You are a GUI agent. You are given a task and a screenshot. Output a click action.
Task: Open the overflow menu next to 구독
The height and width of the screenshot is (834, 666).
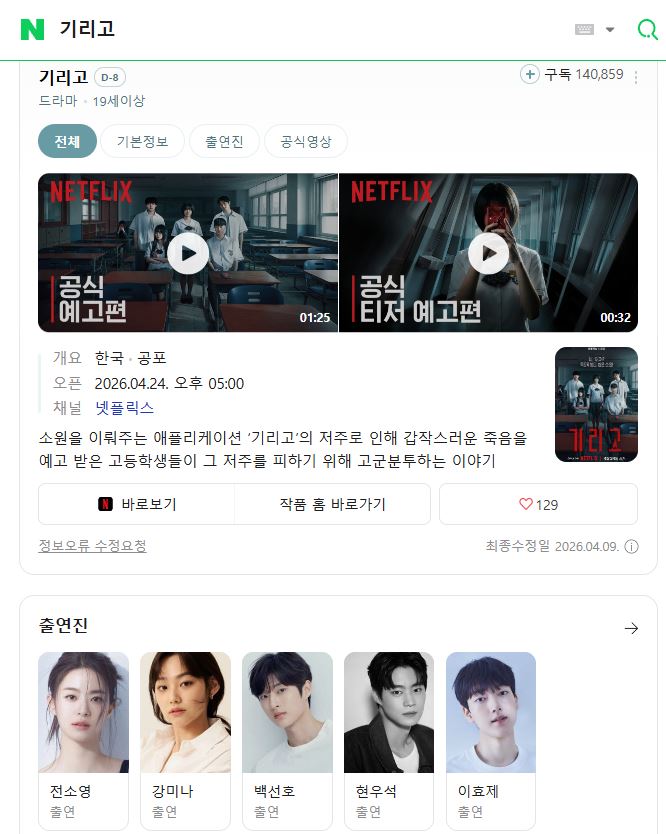click(637, 77)
